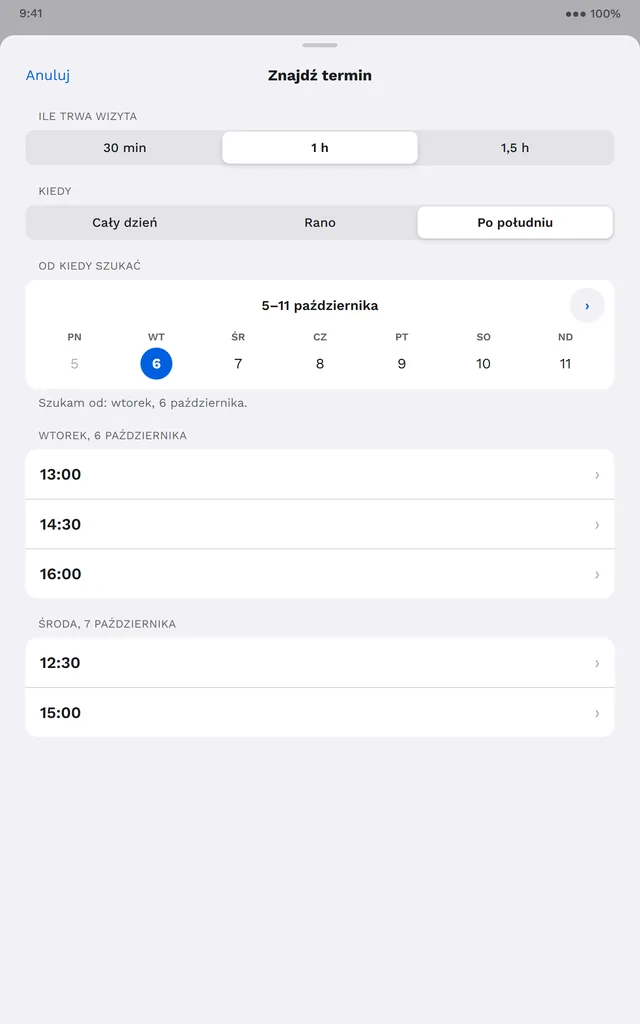
Task: Book the 14:30 appointment slot
Action: 320,524
